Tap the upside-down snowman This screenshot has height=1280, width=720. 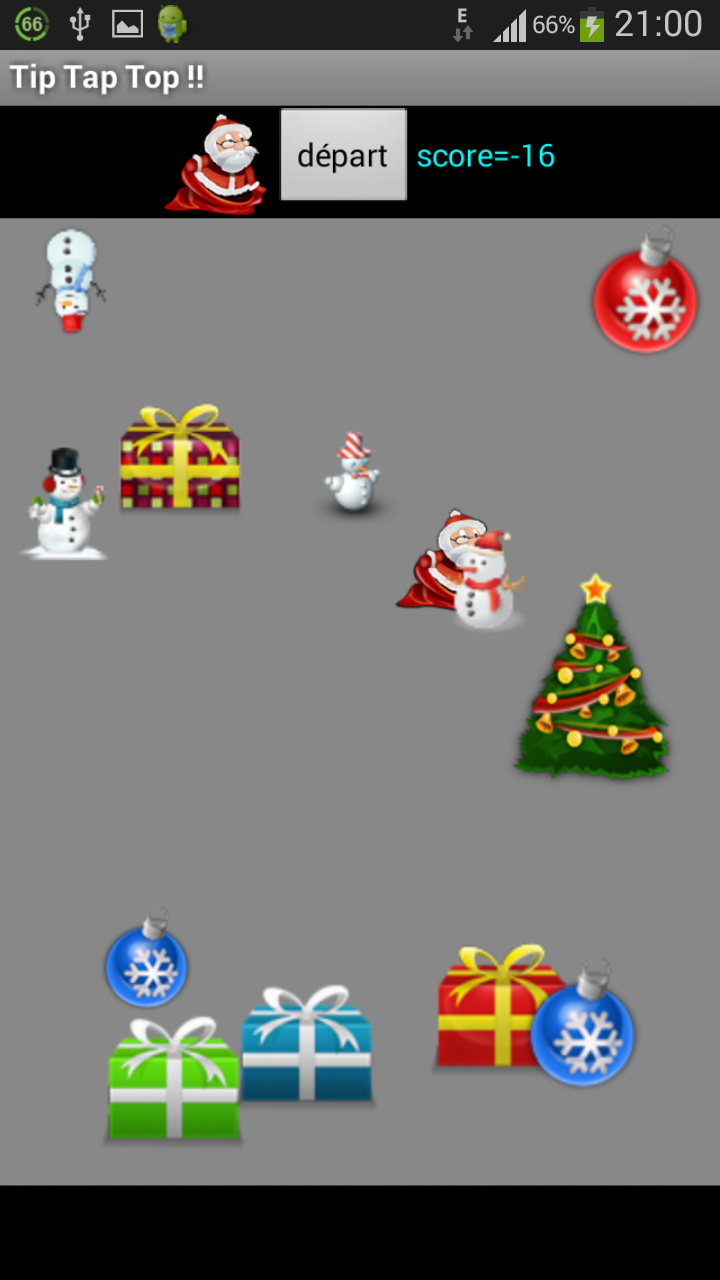tap(69, 278)
